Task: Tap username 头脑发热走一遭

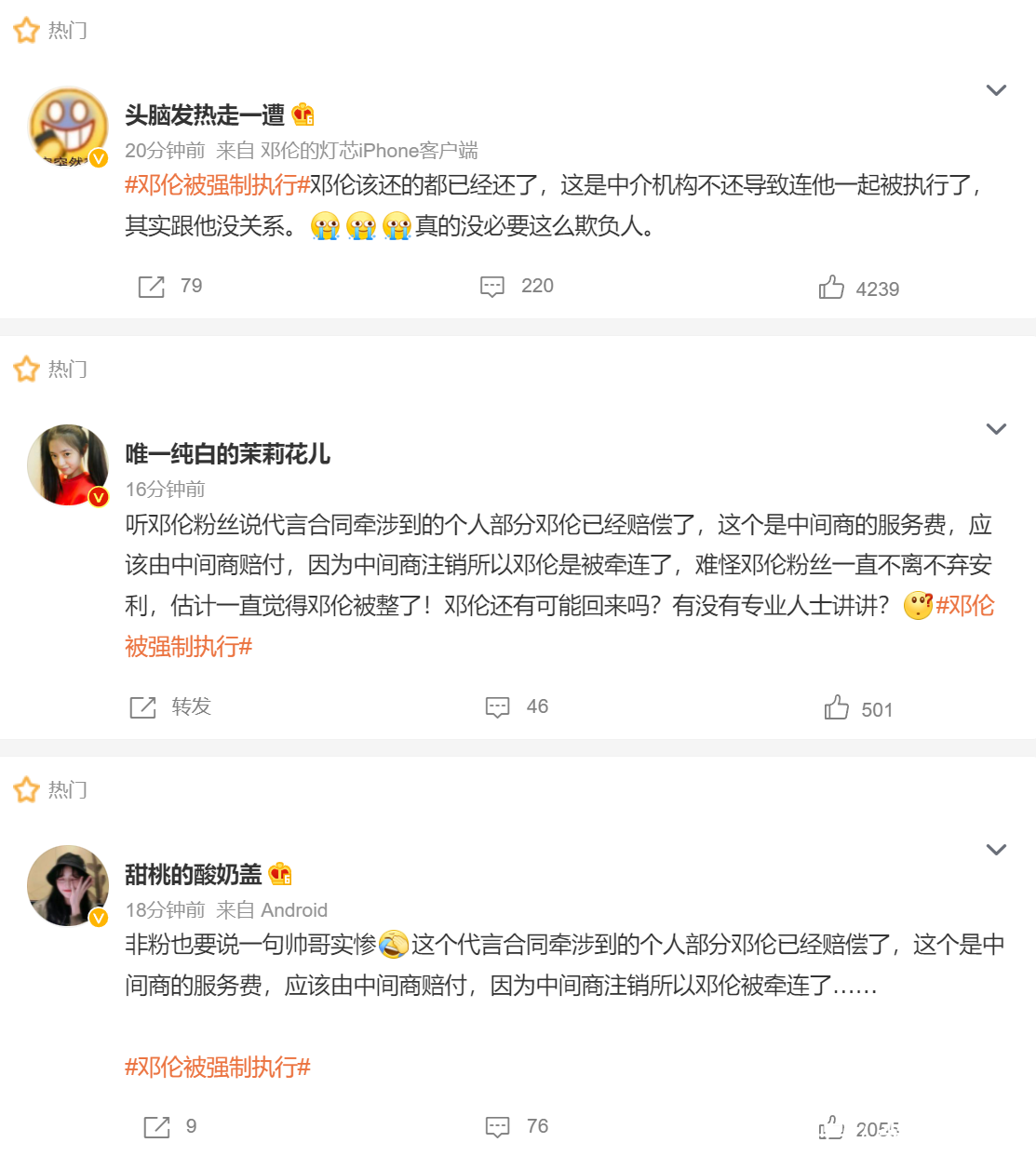Action: tap(205, 115)
